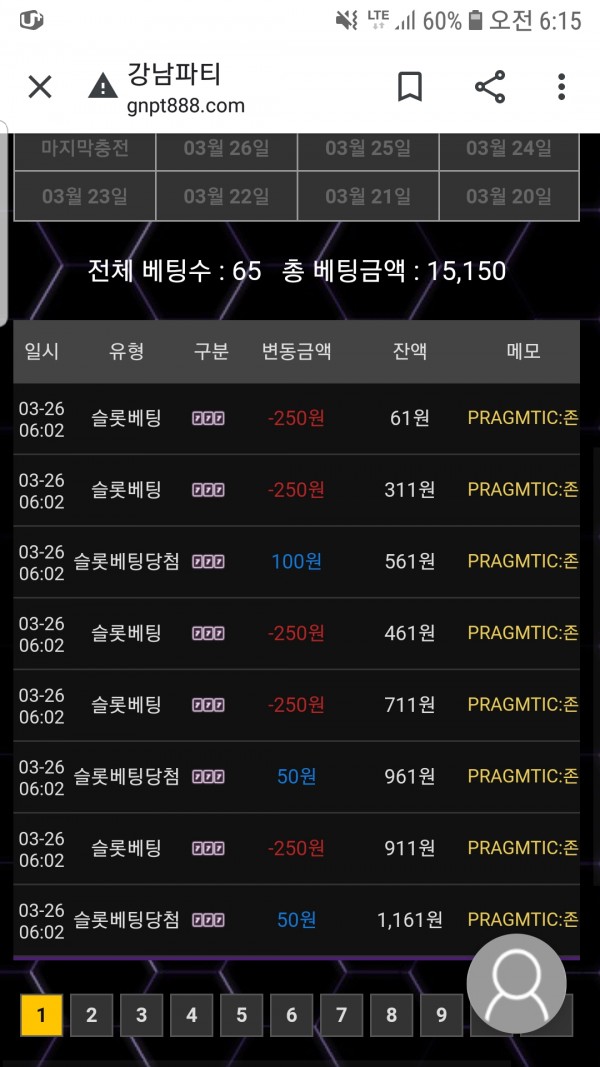Select the 03월 23일 date filter

point(85,196)
